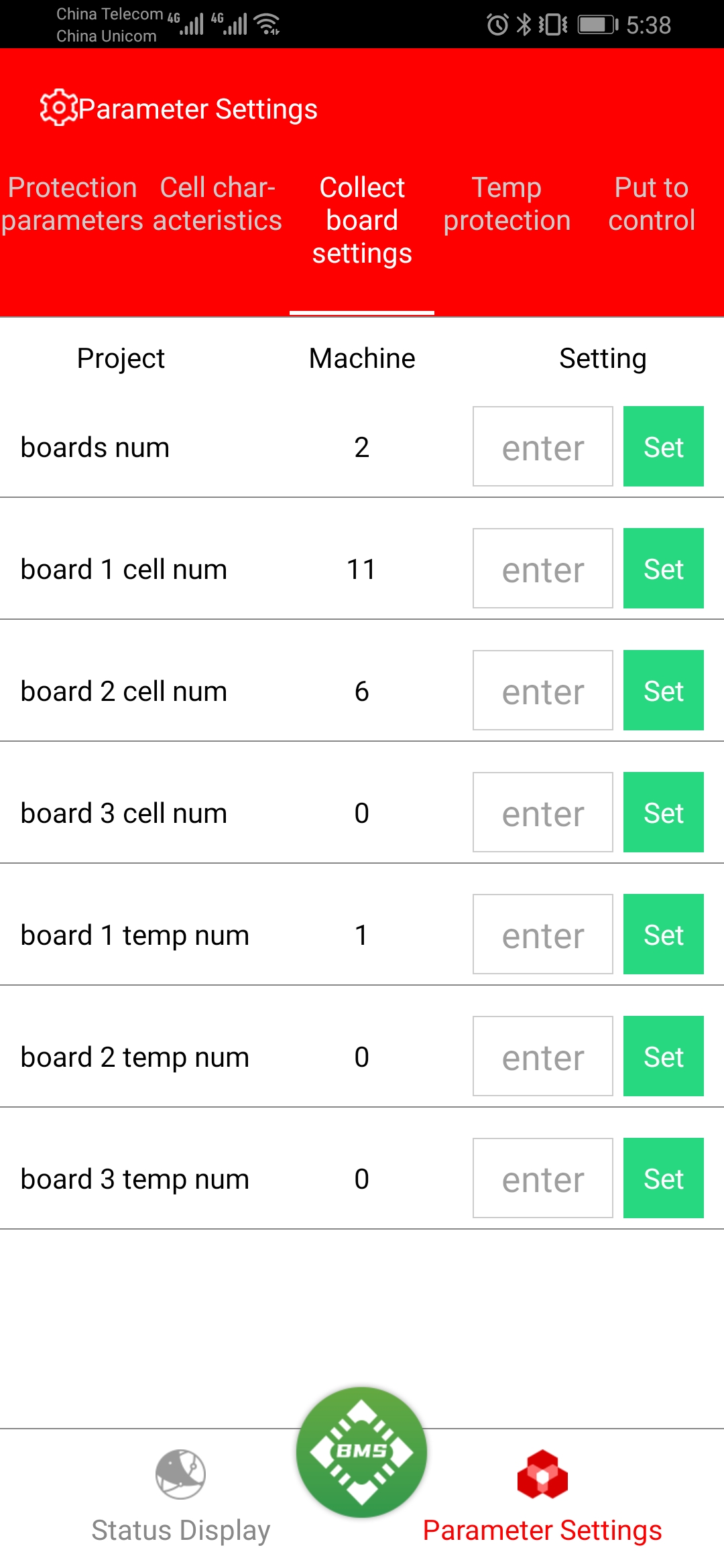
Task: Apply Set for board 2 temp num
Action: (664, 1056)
